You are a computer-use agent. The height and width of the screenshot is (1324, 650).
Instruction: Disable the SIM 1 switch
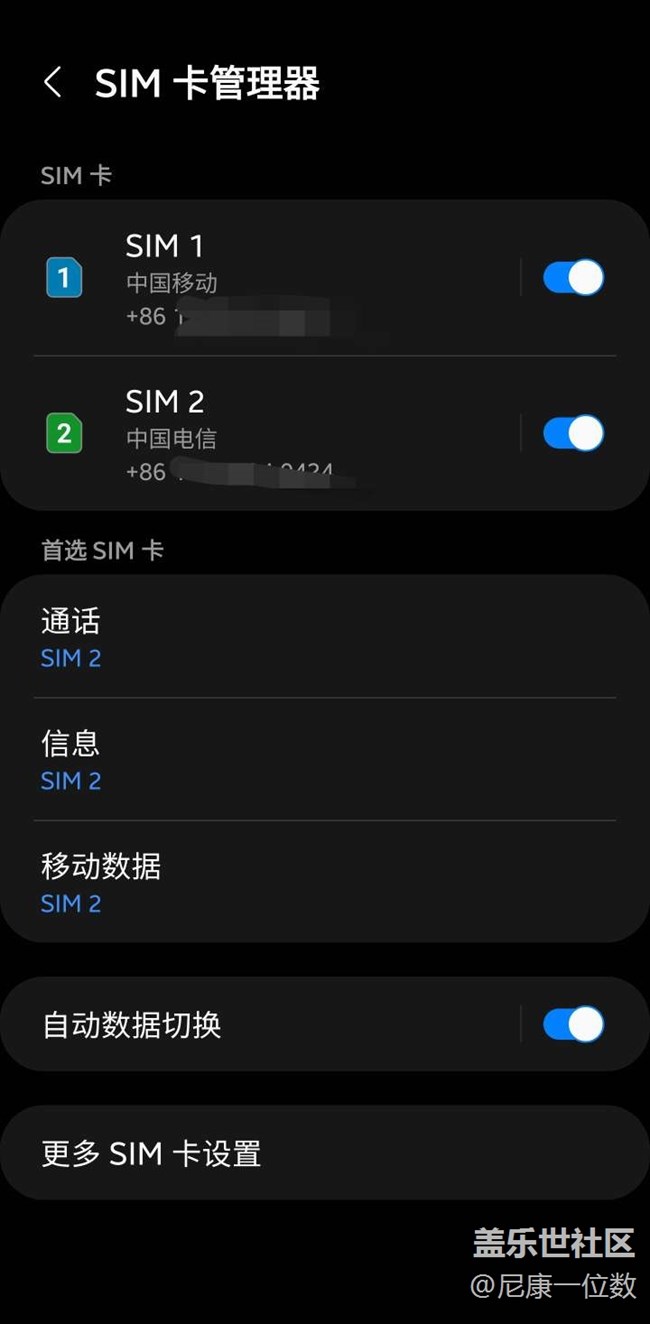click(x=573, y=277)
